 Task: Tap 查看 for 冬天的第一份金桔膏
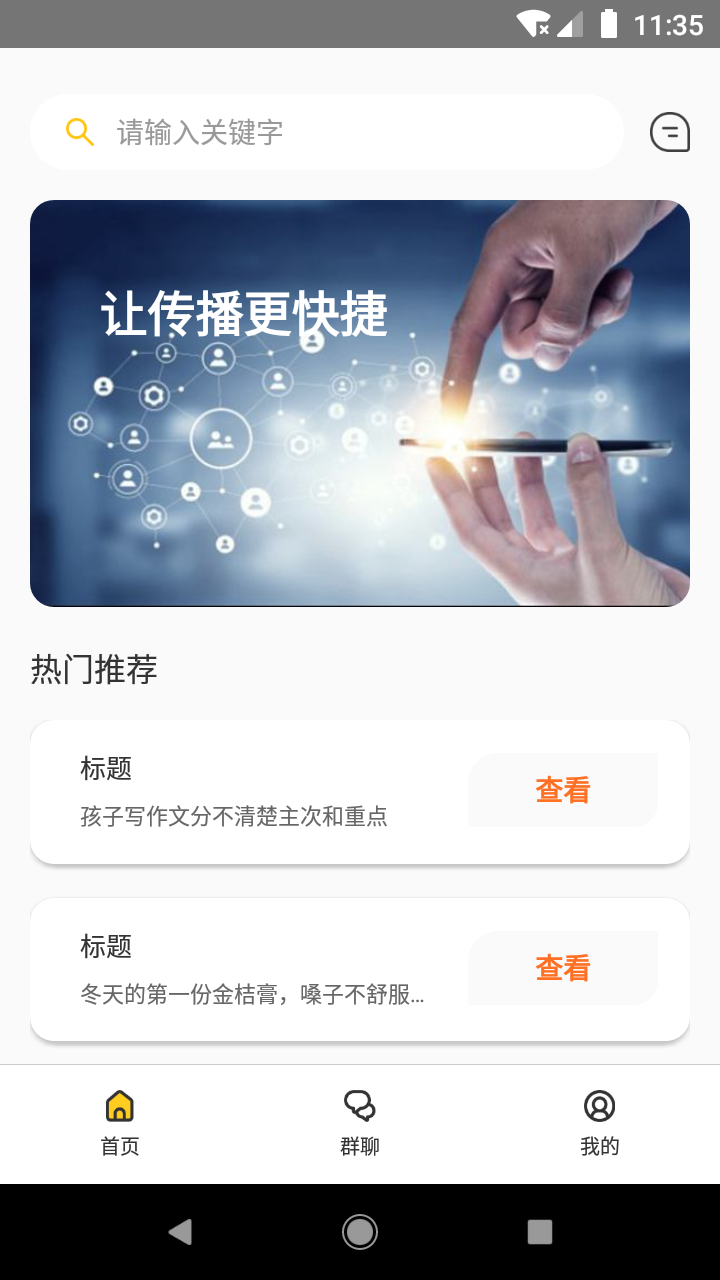point(563,968)
